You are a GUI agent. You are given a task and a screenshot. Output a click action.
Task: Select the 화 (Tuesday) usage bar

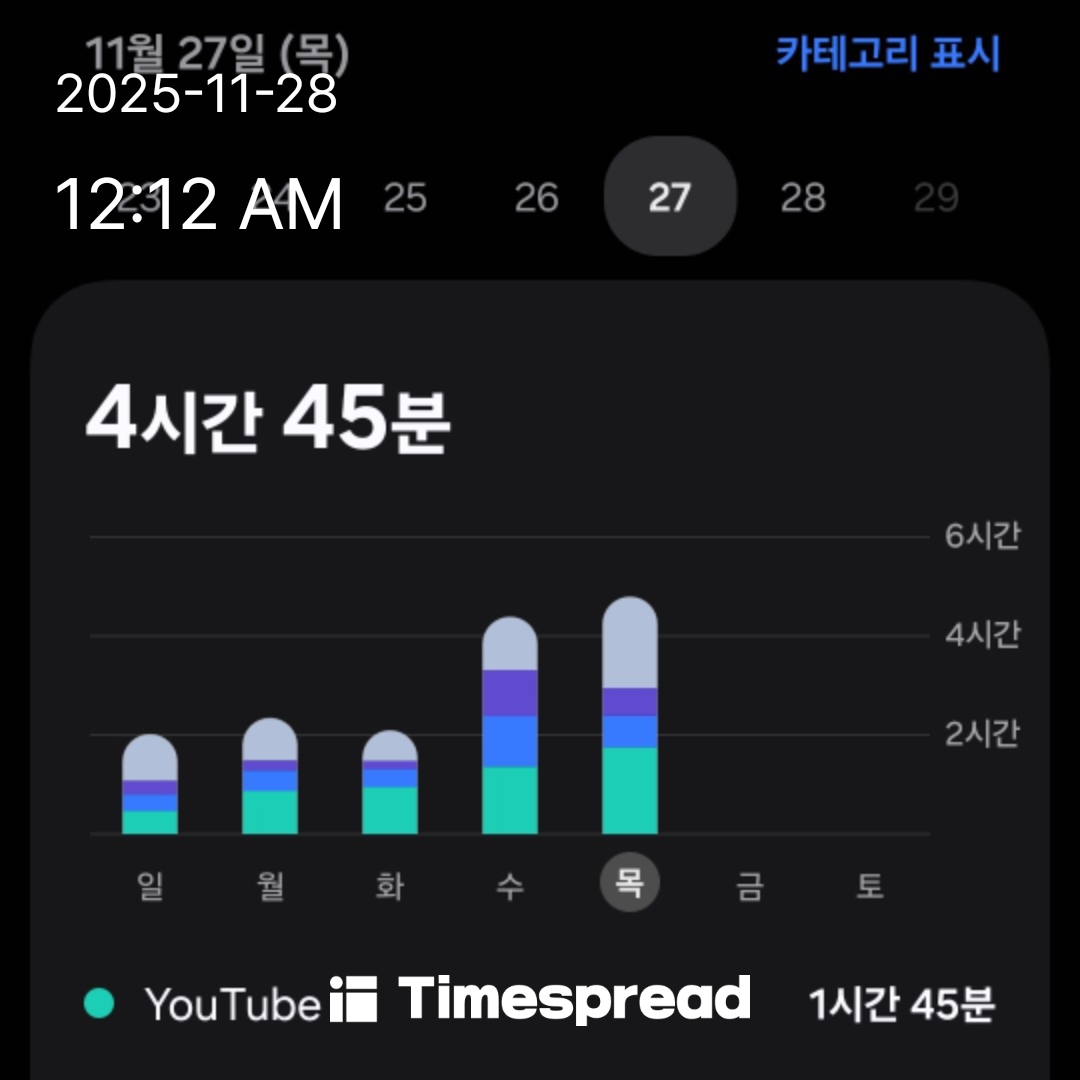[x=390, y=784]
